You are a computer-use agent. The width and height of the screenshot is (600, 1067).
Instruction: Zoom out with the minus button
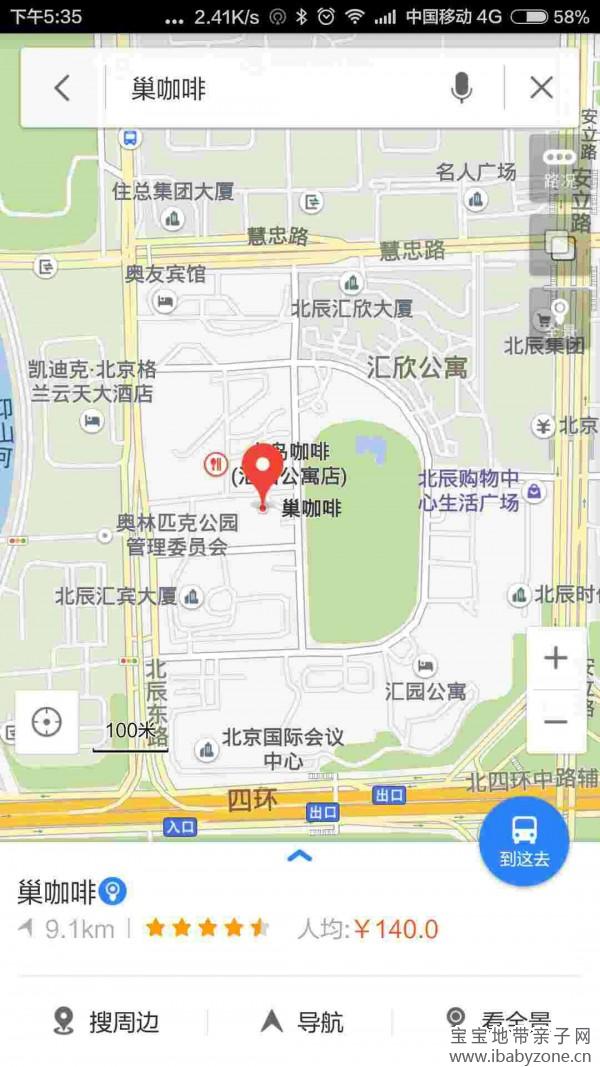click(x=556, y=721)
